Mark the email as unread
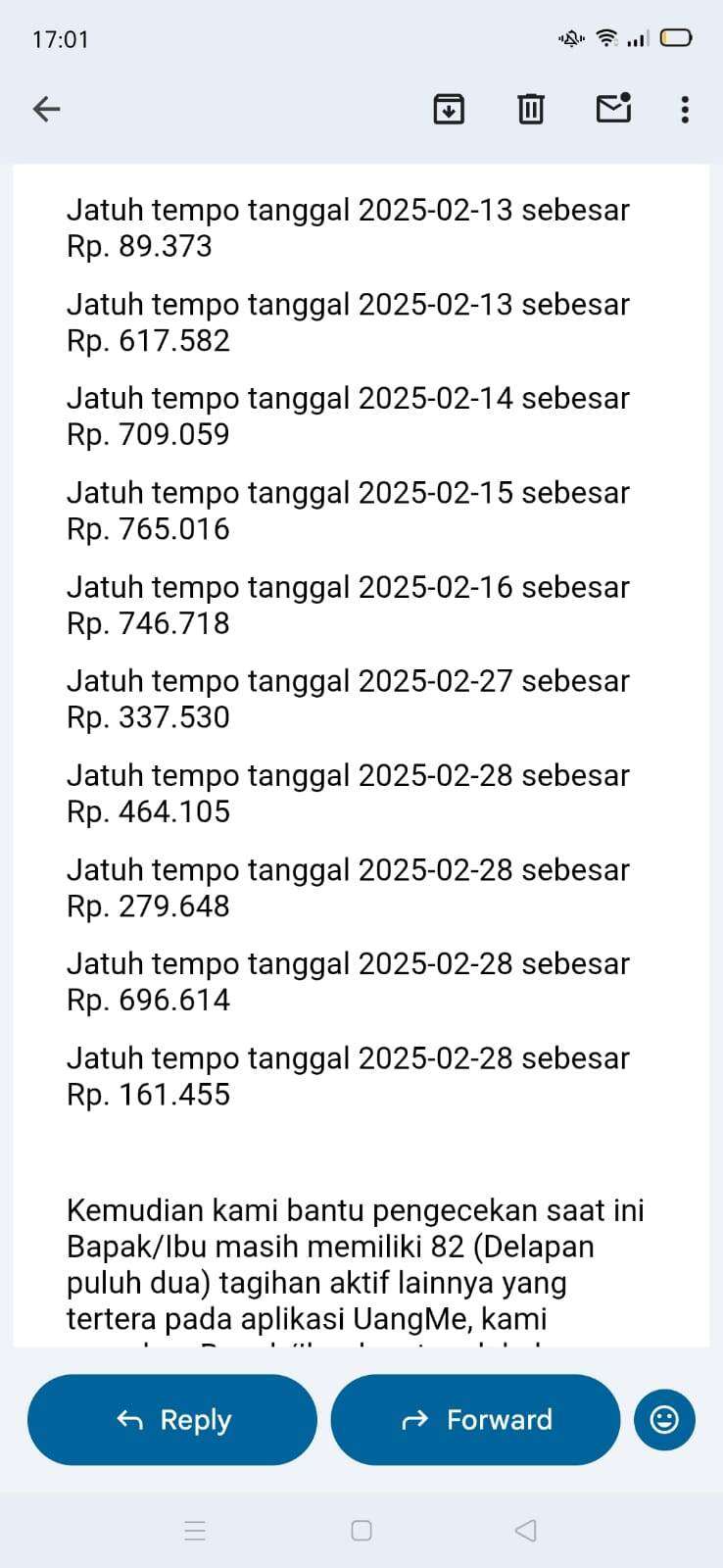Screen dimensions: 723x1568 [x=613, y=108]
